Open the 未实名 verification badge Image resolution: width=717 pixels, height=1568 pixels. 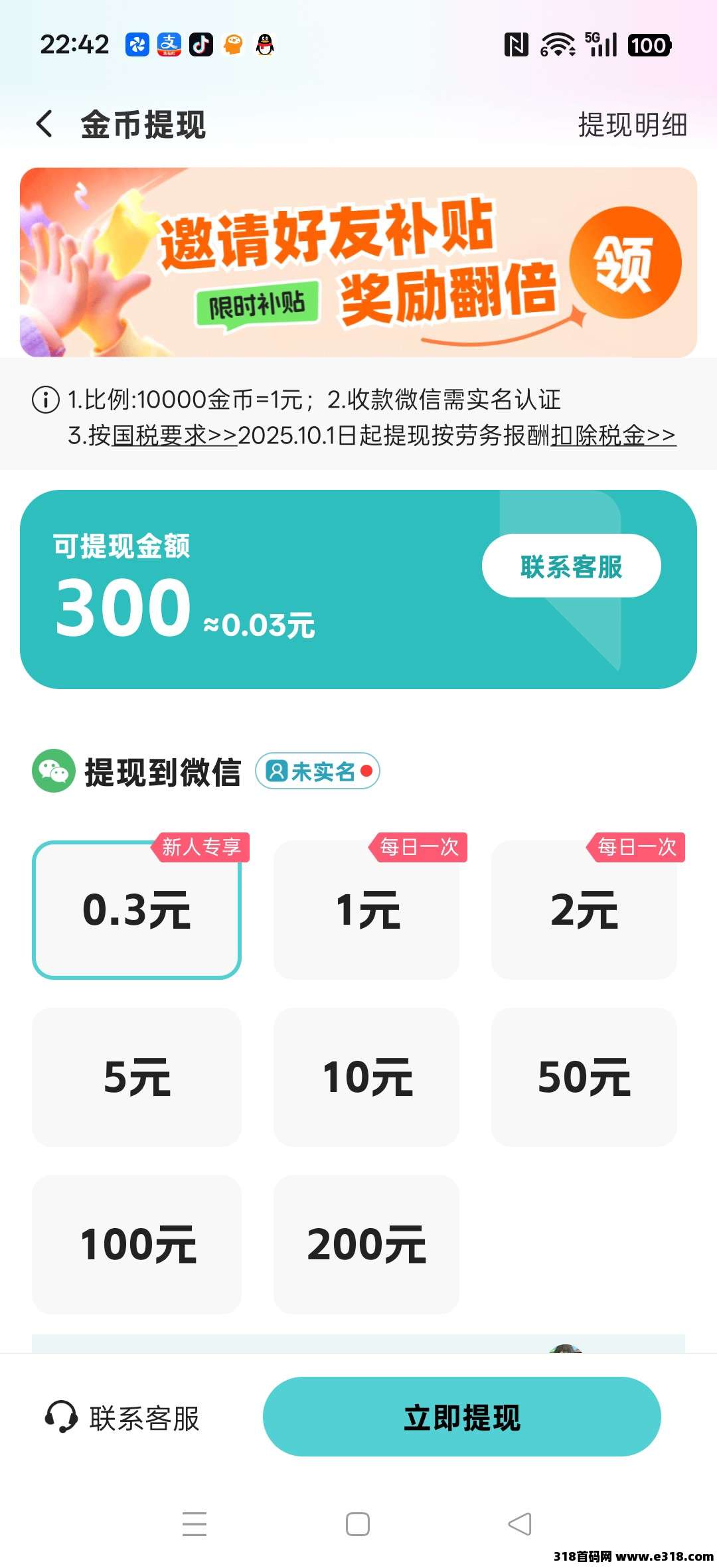point(317,771)
